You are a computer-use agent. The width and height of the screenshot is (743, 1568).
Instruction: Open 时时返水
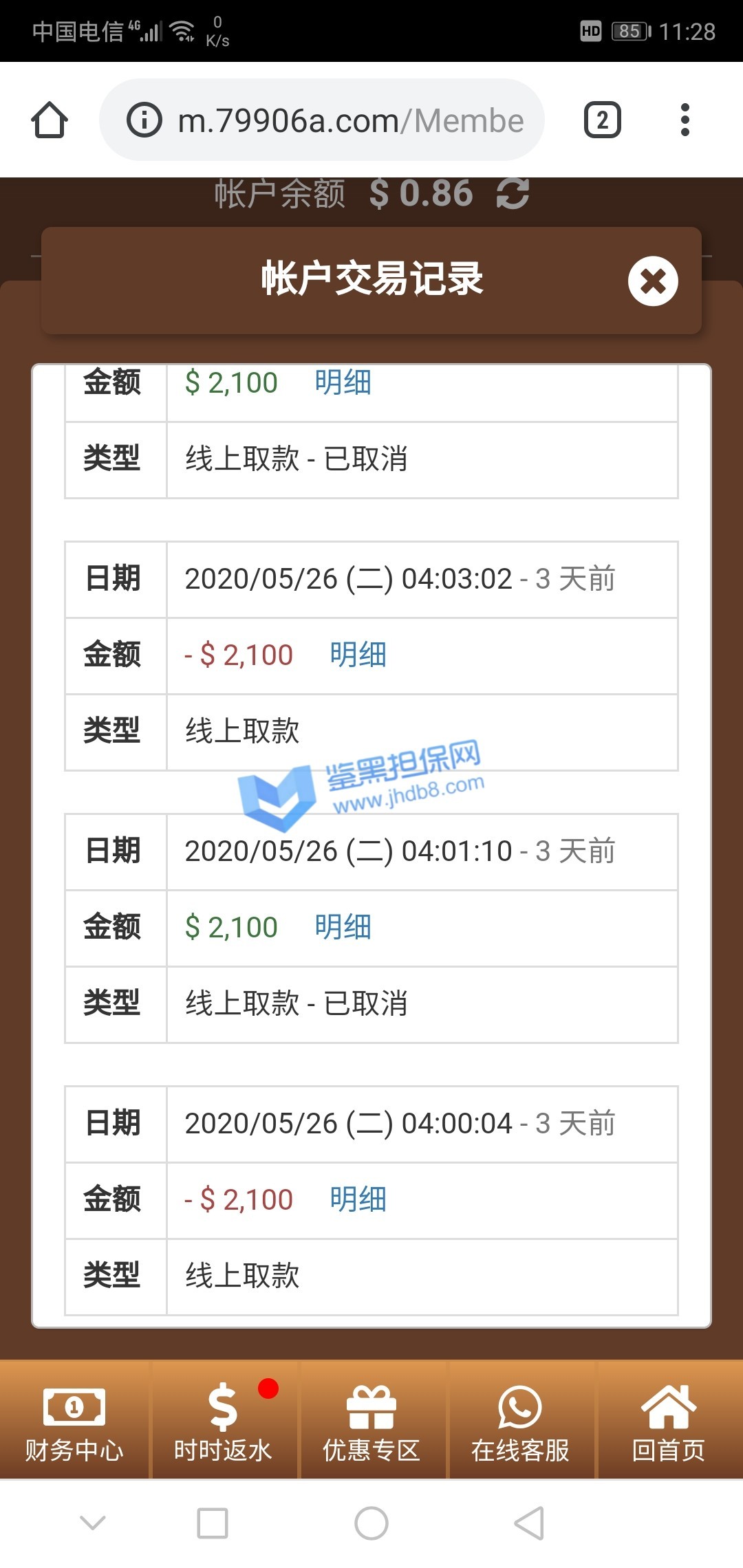(223, 1421)
